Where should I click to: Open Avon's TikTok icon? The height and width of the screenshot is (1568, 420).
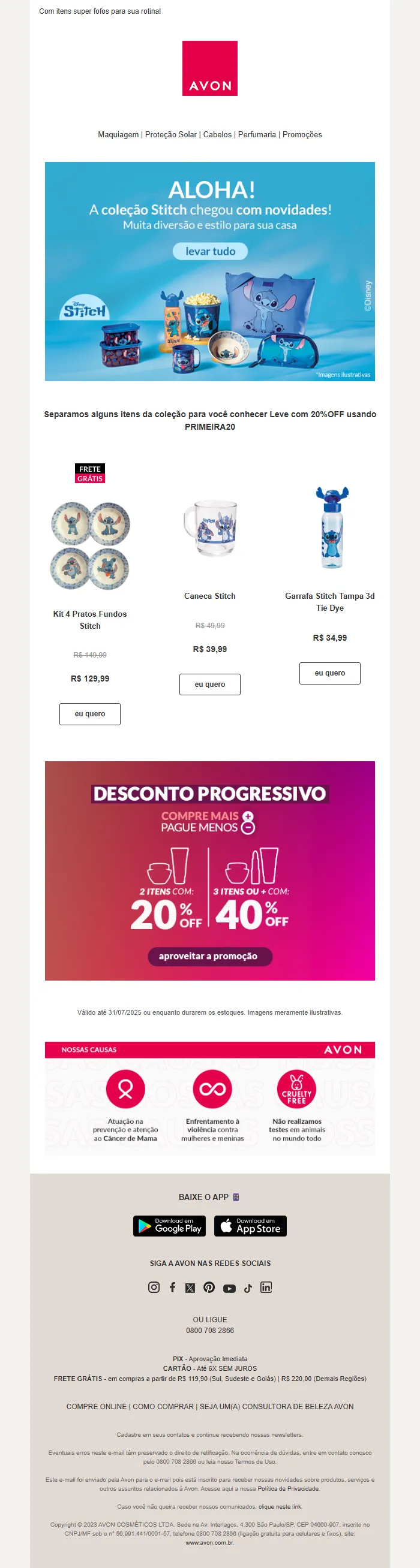pos(248,1288)
